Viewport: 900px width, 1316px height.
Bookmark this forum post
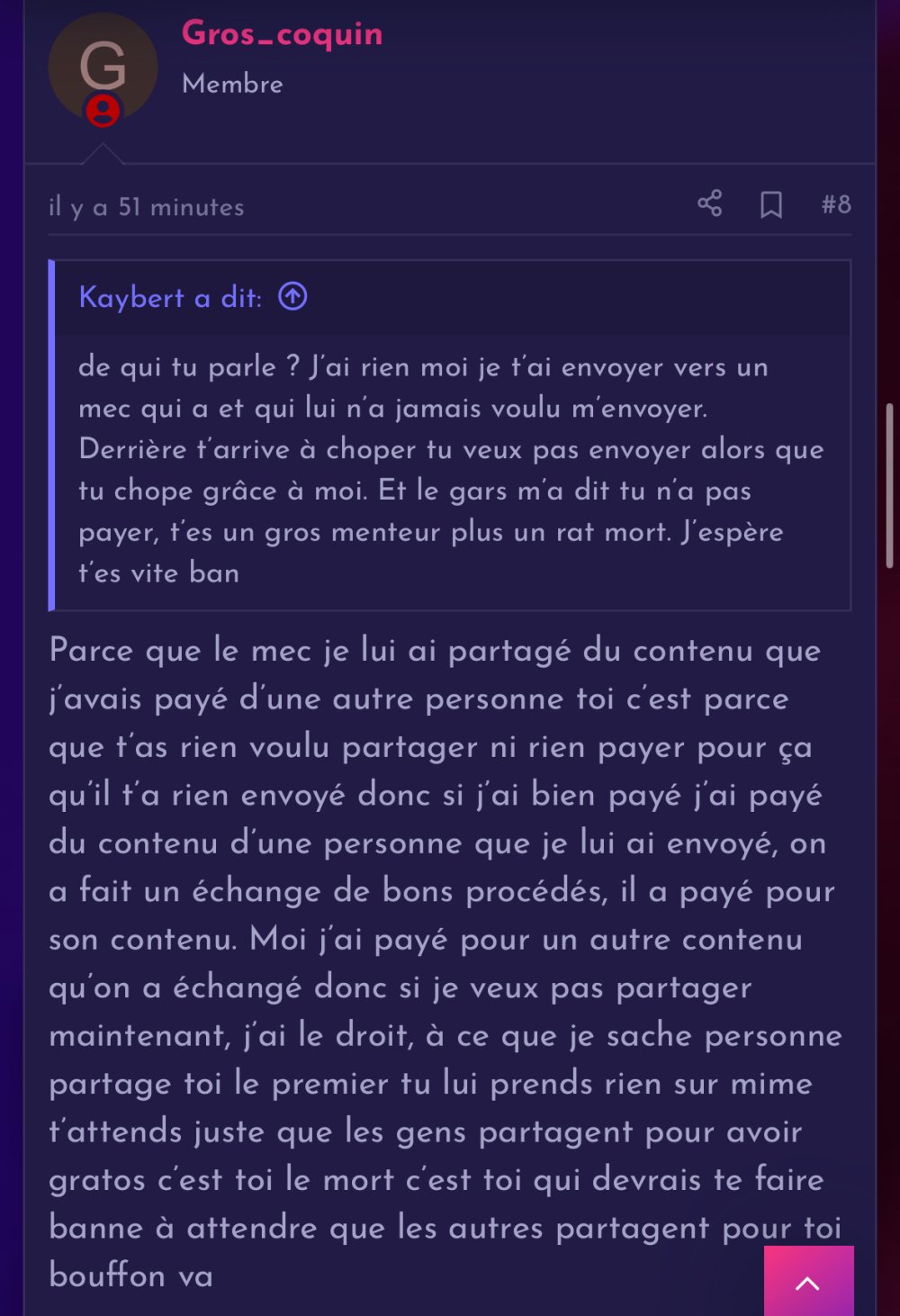pos(771,205)
